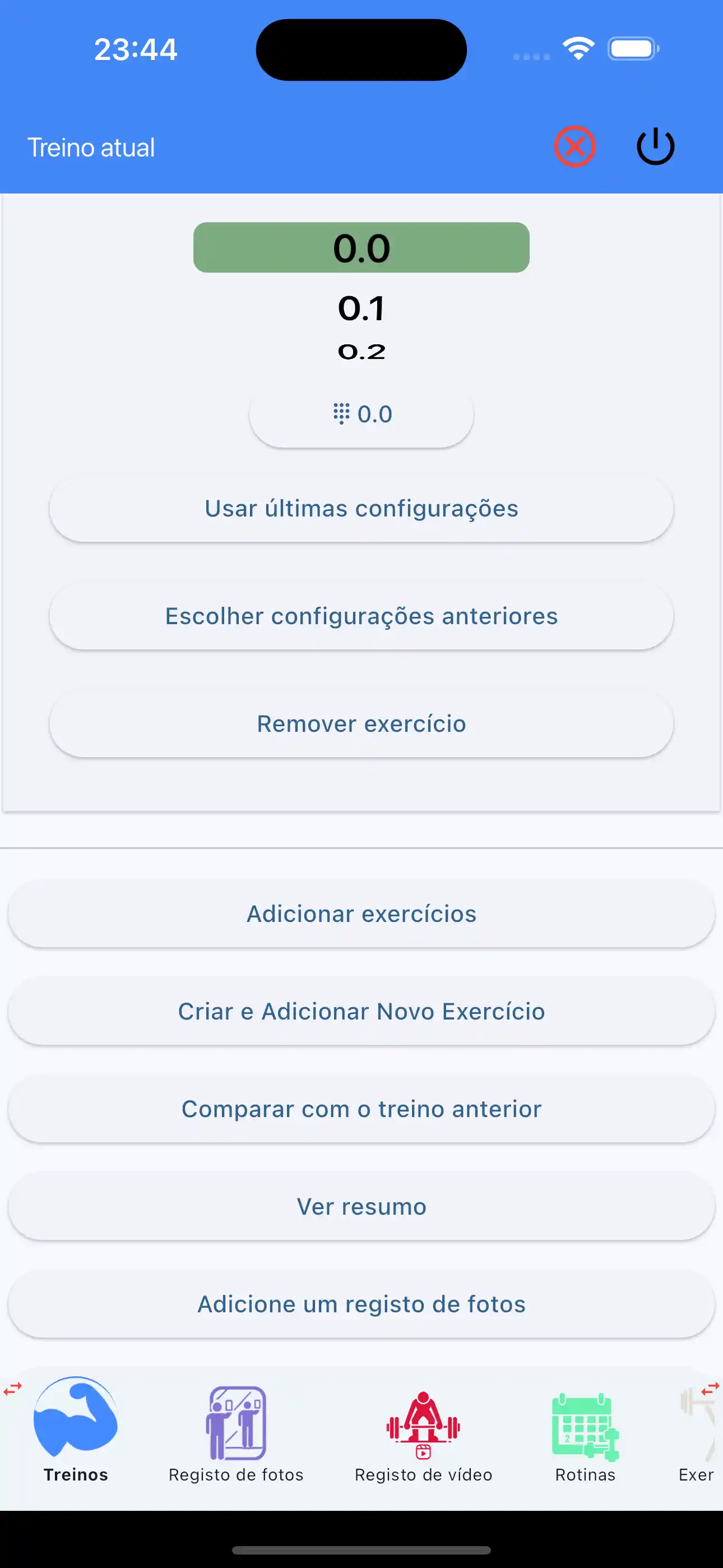Image resolution: width=723 pixels, height=1568 pixels.
Task: Tap Remover exercício
Action: [361, 723]
